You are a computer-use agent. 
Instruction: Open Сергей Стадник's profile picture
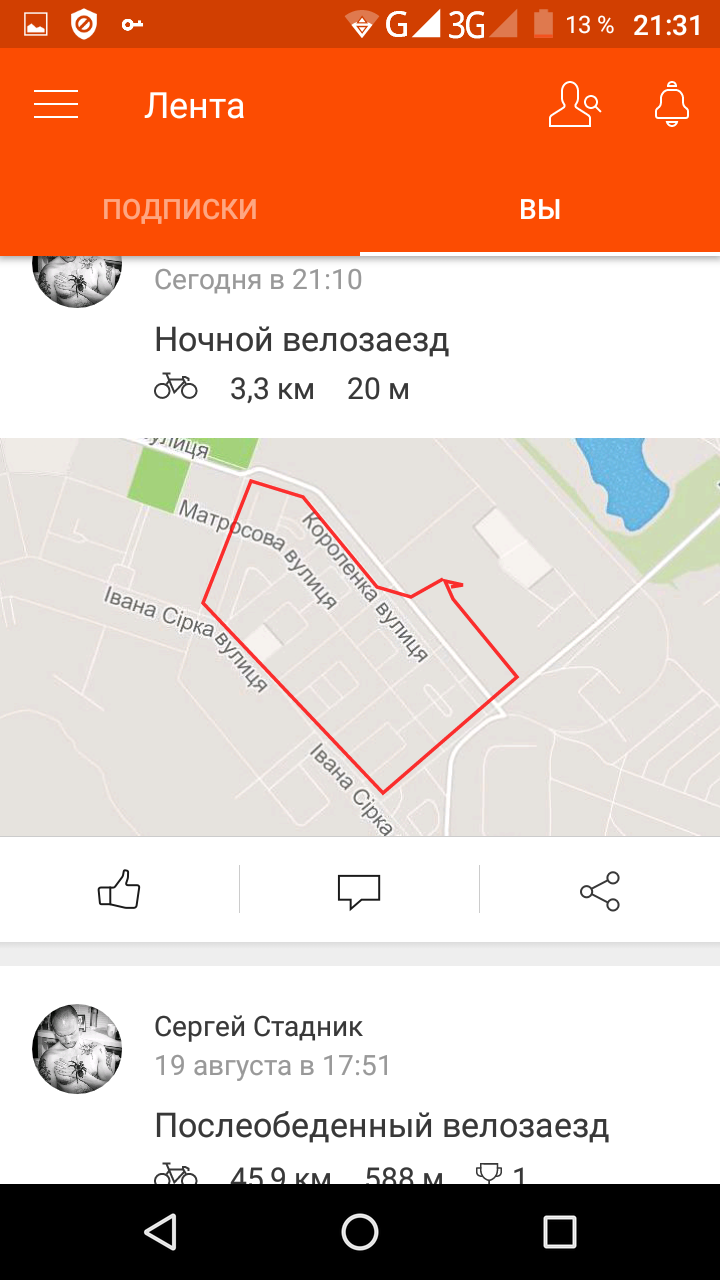tap(78, 1049)
